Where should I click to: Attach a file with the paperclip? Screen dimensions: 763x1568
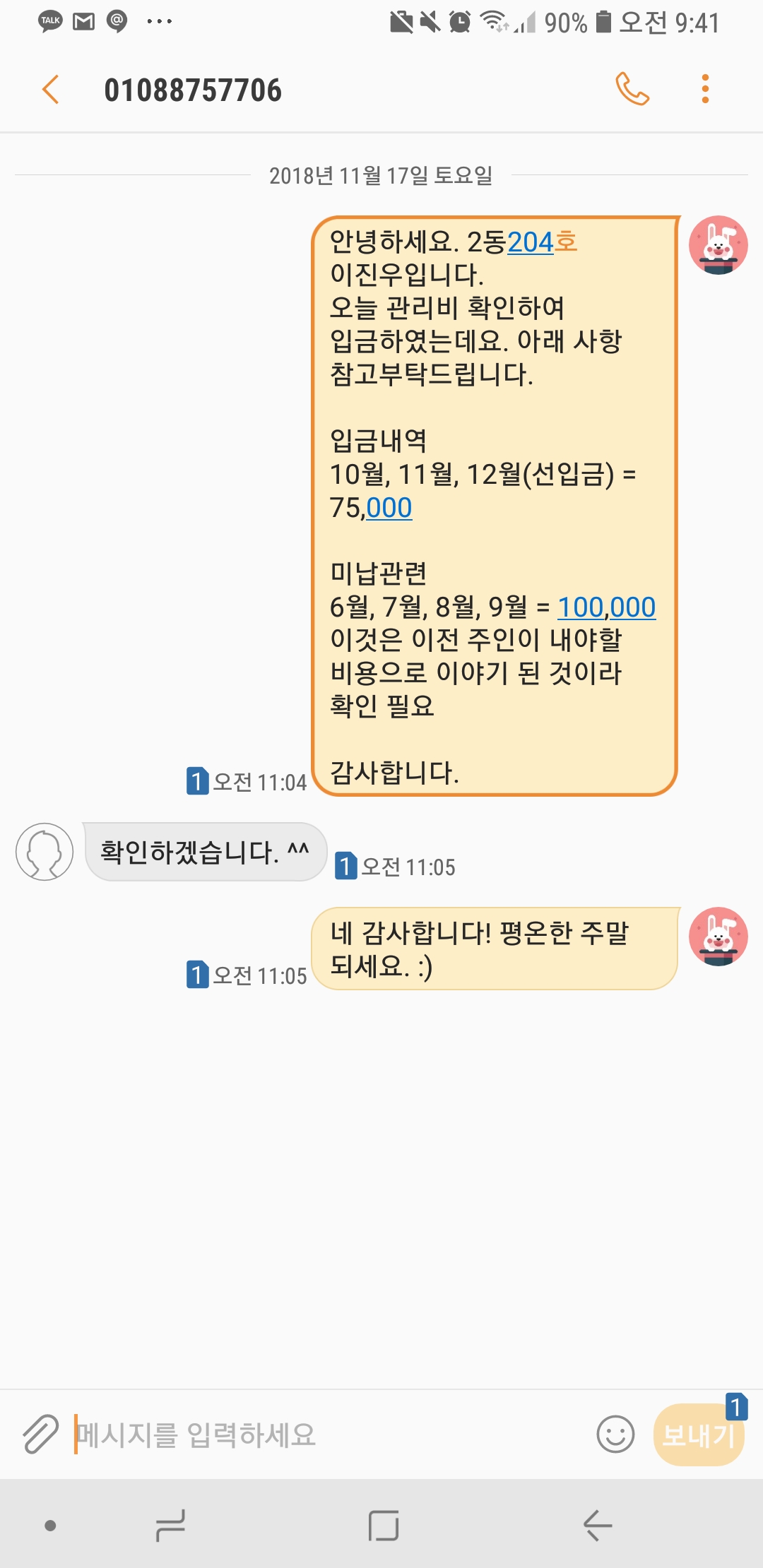40,1435
